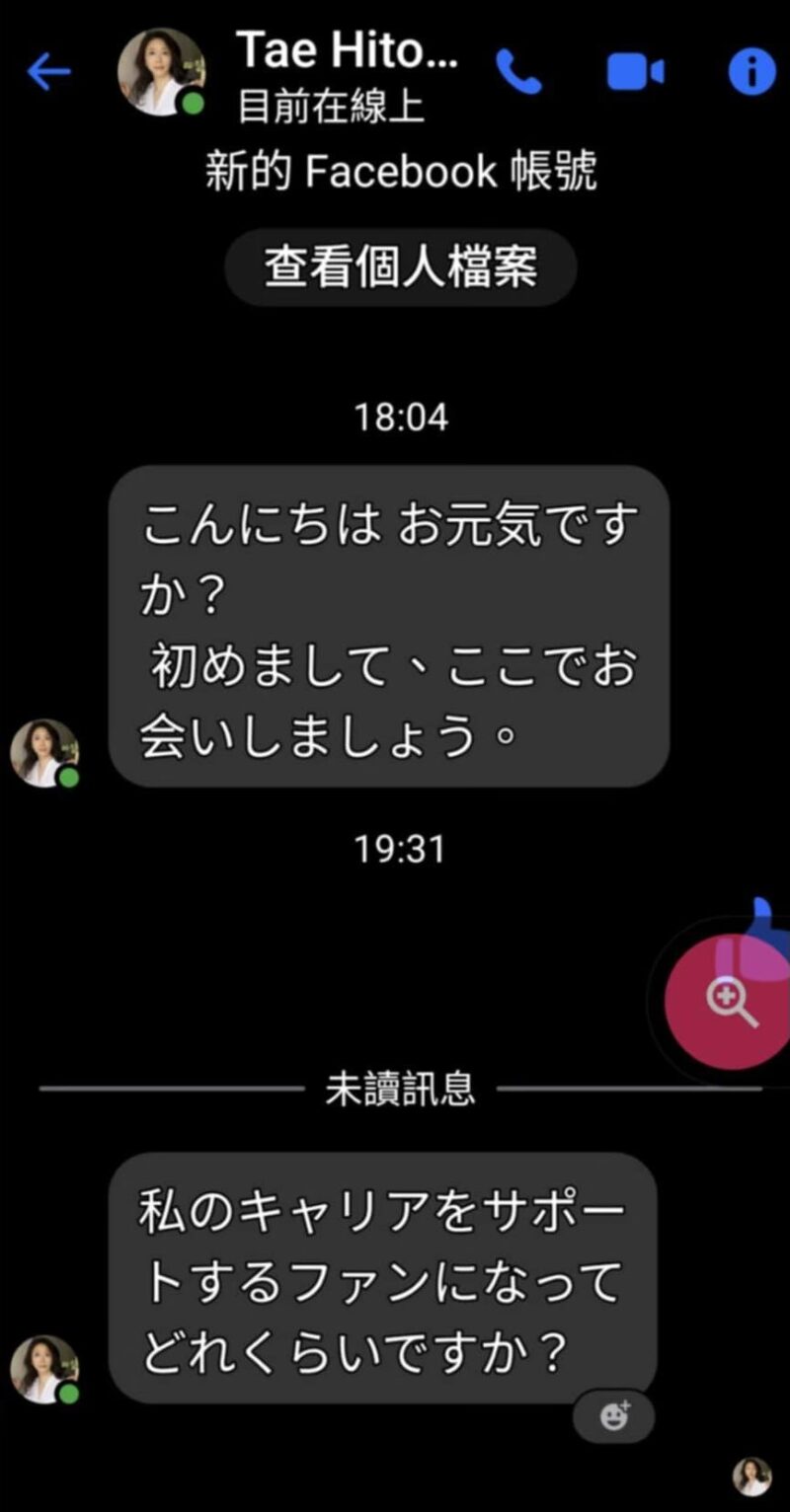Add an emoji reaction to the last message
Viewport: 790px width, 1512px height.
[x=614, y=1416]
